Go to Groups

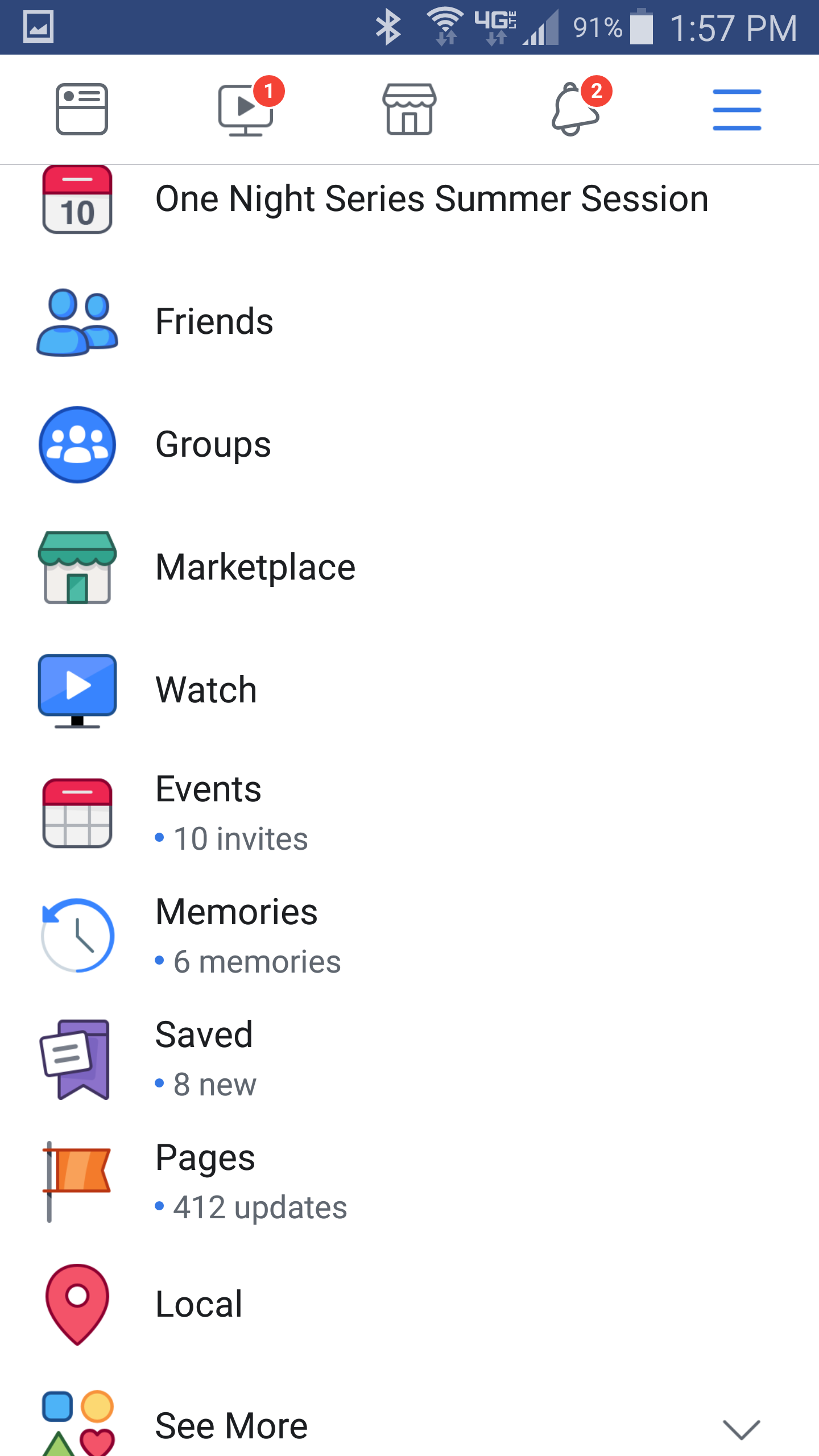click(213, 445)
